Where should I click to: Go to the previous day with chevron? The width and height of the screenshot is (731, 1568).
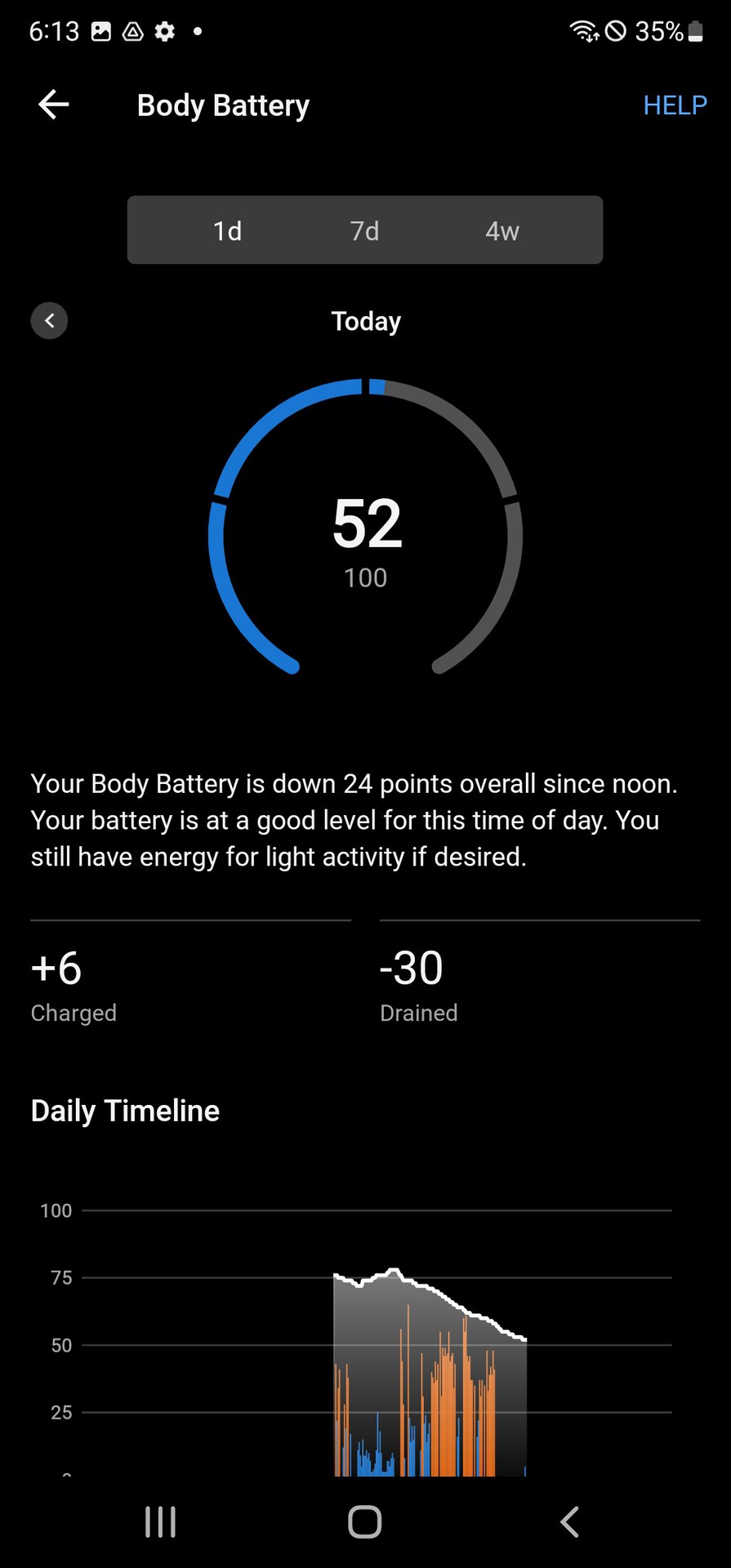pos(49,321)
